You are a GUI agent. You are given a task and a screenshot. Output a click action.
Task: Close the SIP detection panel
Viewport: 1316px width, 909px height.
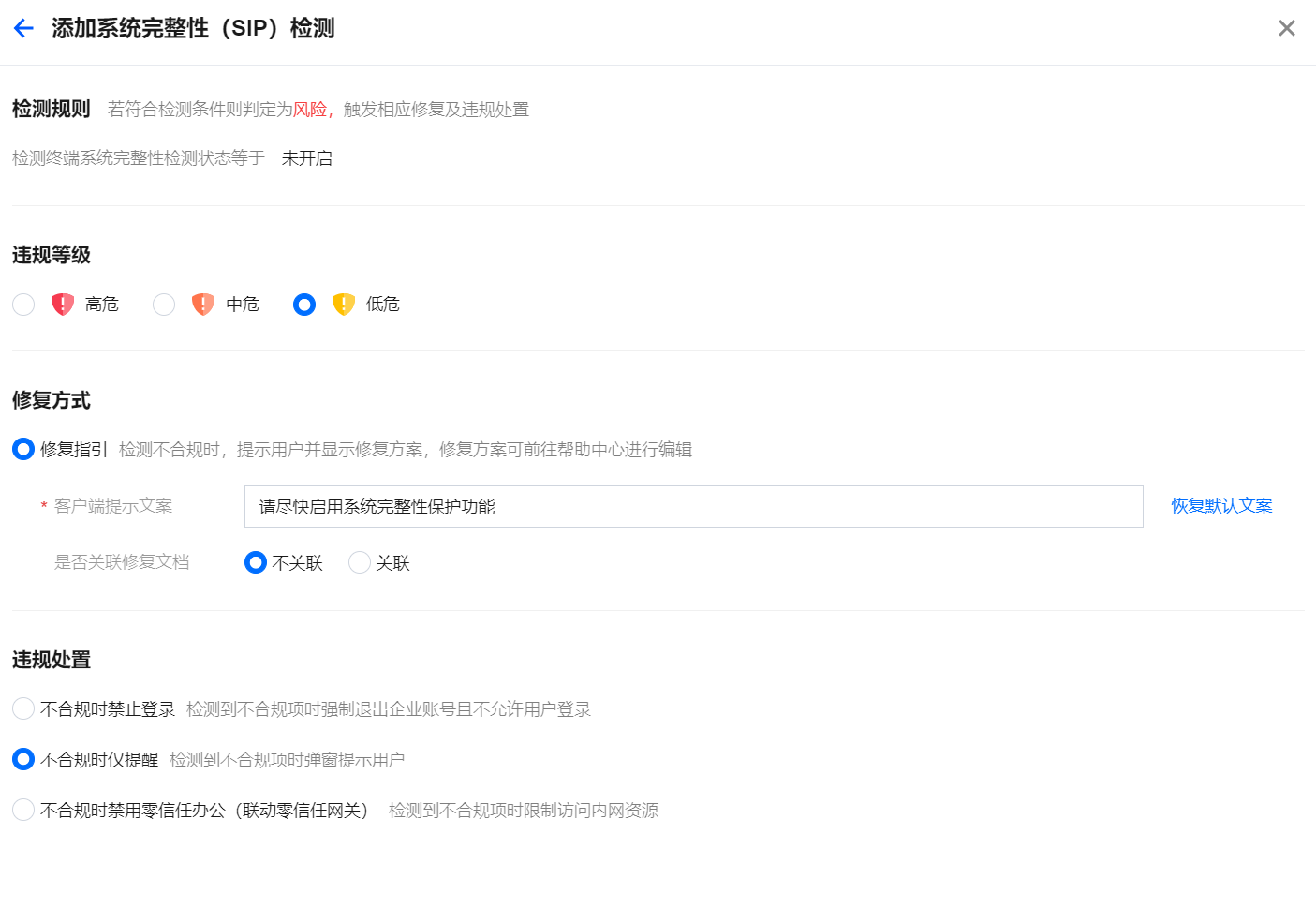point(1286,28)
